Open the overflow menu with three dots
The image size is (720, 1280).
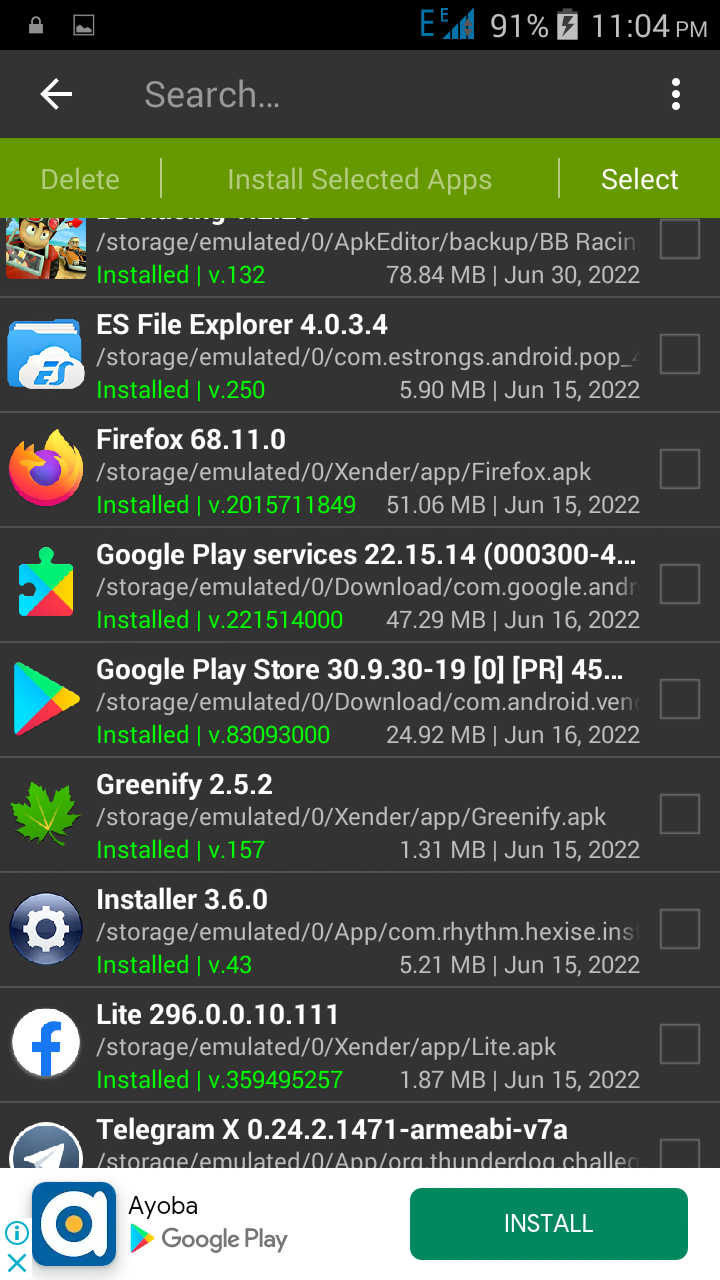tap(676, 93)
